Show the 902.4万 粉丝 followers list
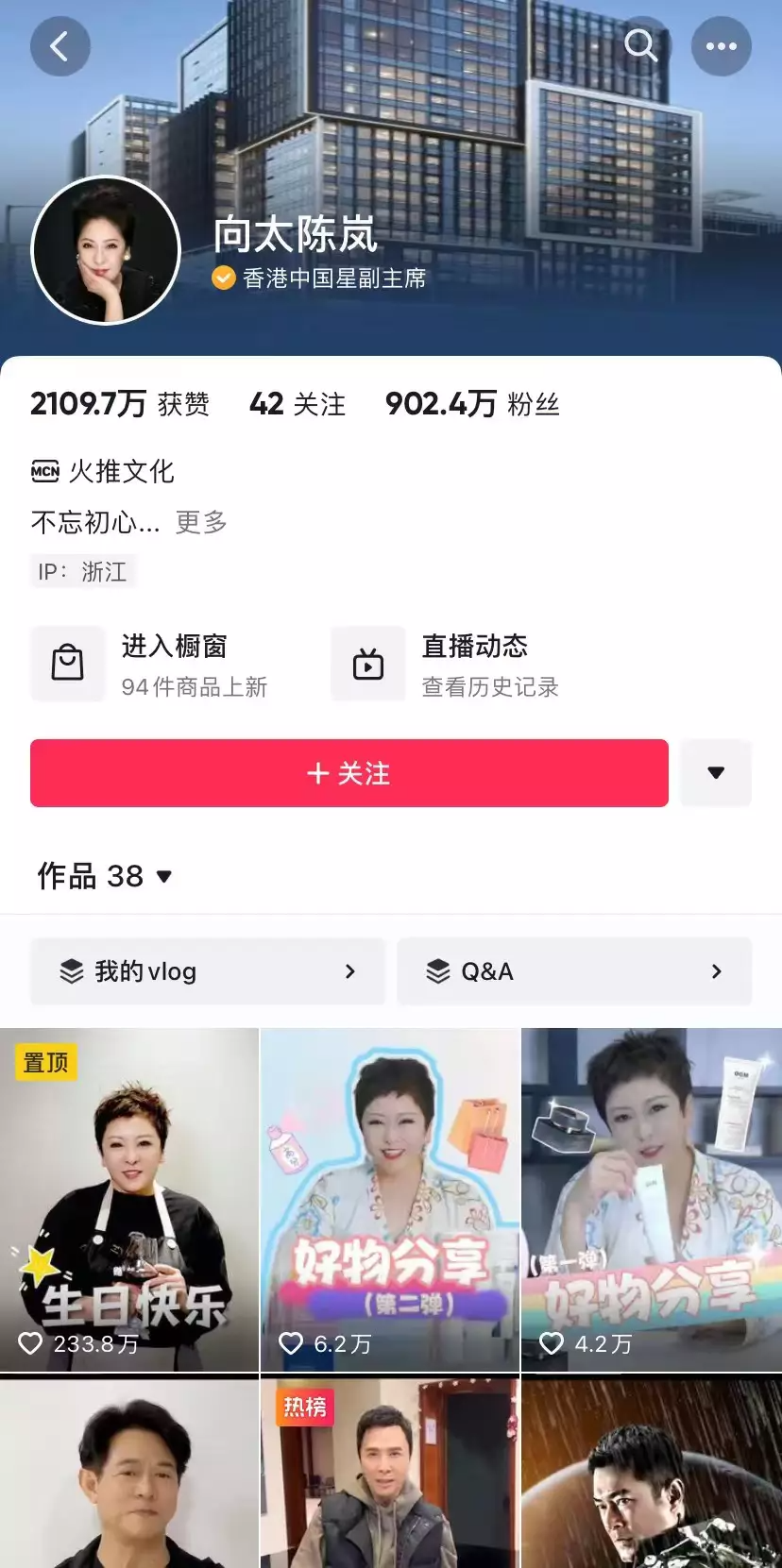This screenshot has height=1568, width=782. [x=472, y=404]
